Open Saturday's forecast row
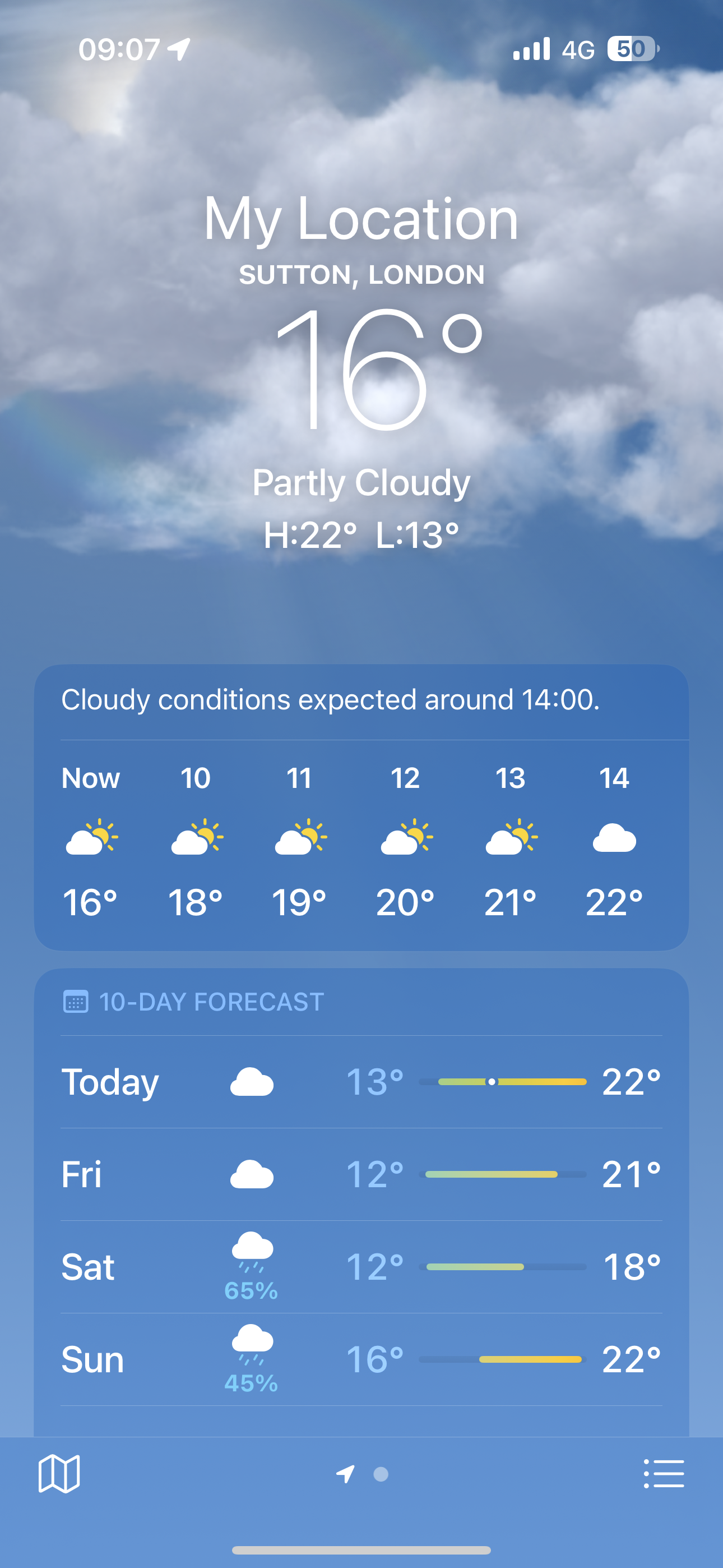The height and width of the screenshot is (1568, 723). coord(361,1267)
